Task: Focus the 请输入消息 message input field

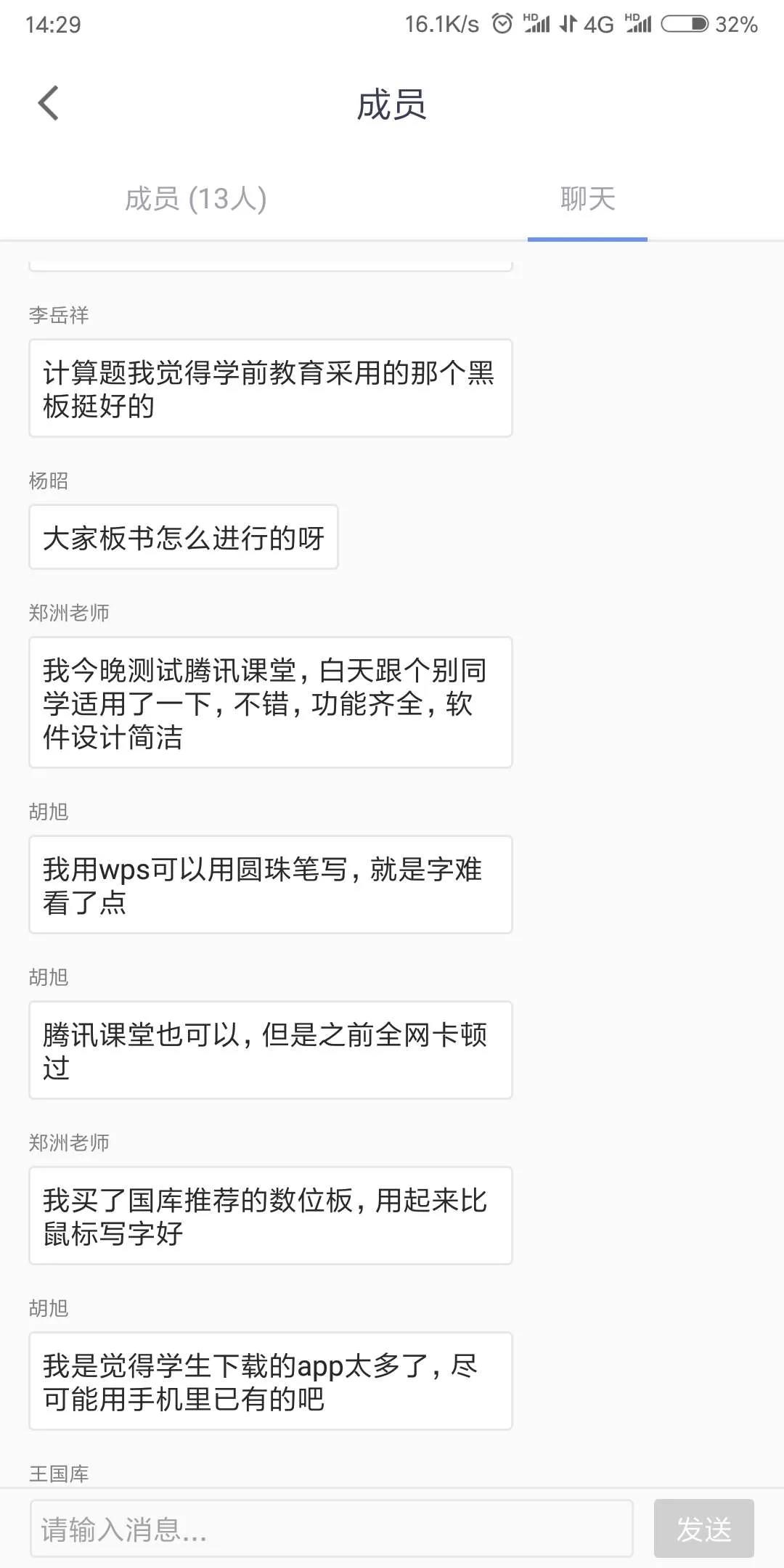Action: pos(331,1529)
